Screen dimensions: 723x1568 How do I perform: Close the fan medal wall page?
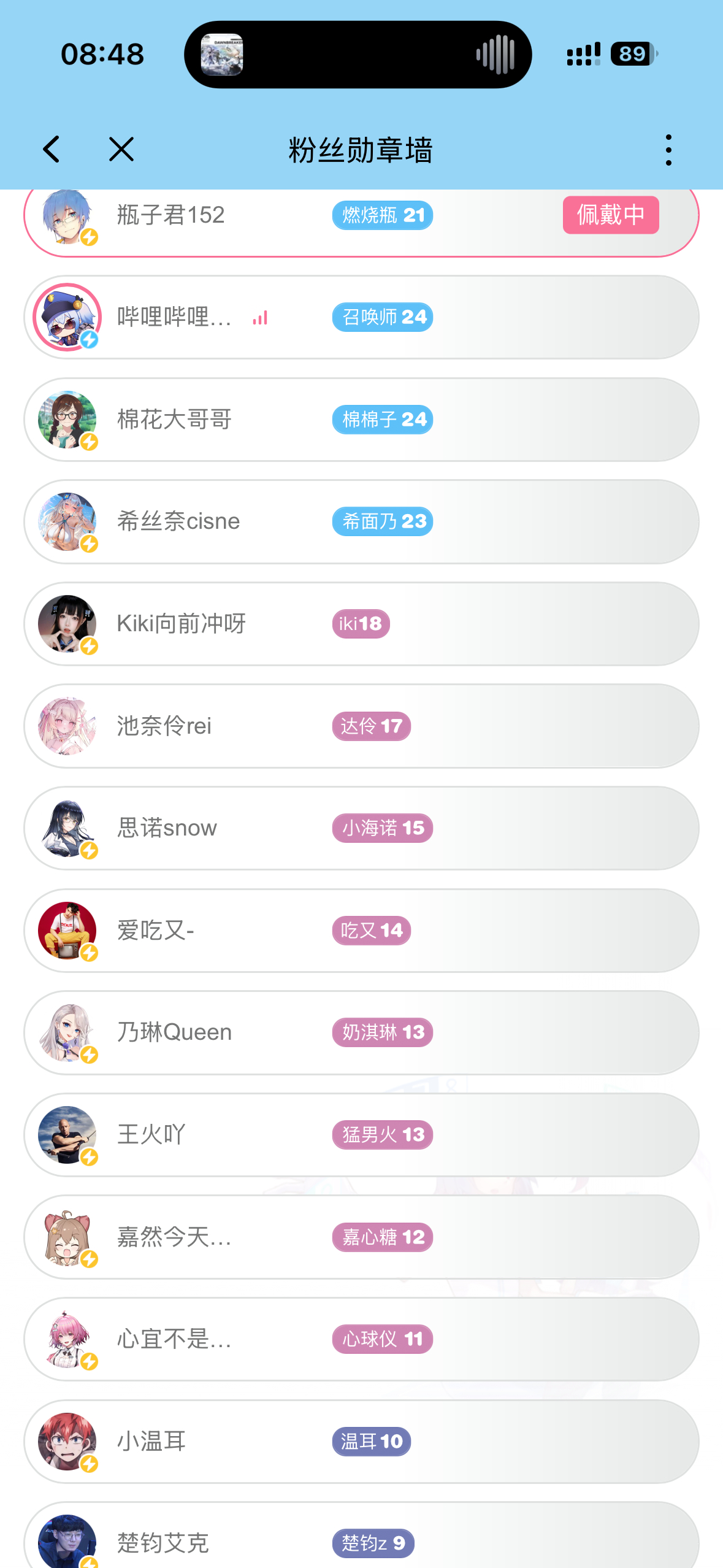click(121, 149)
